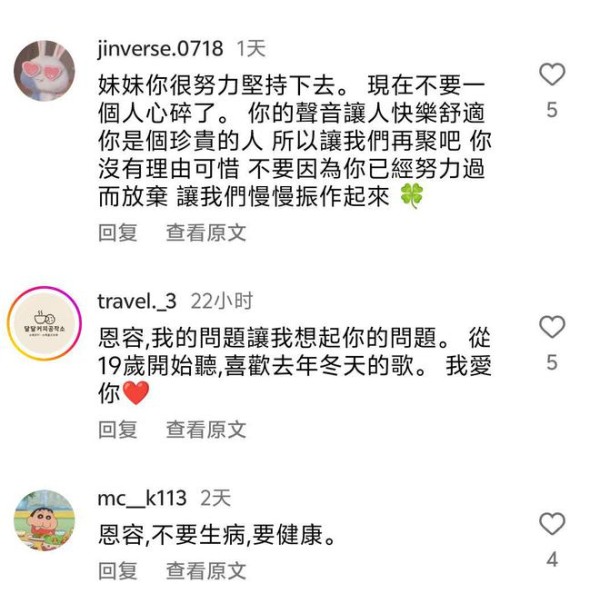Like the comment by travel._3
Viewport: 600px width, 613px height.
(551, 327)
